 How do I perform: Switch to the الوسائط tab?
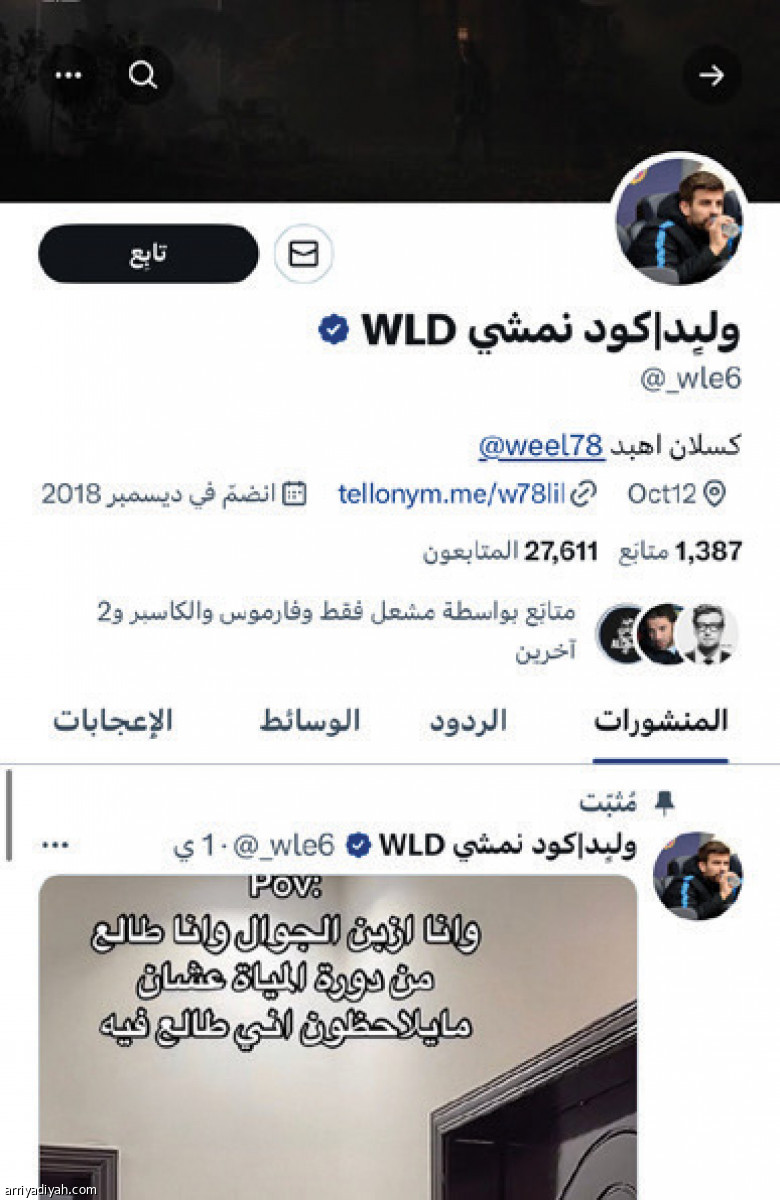click(310, 721)
